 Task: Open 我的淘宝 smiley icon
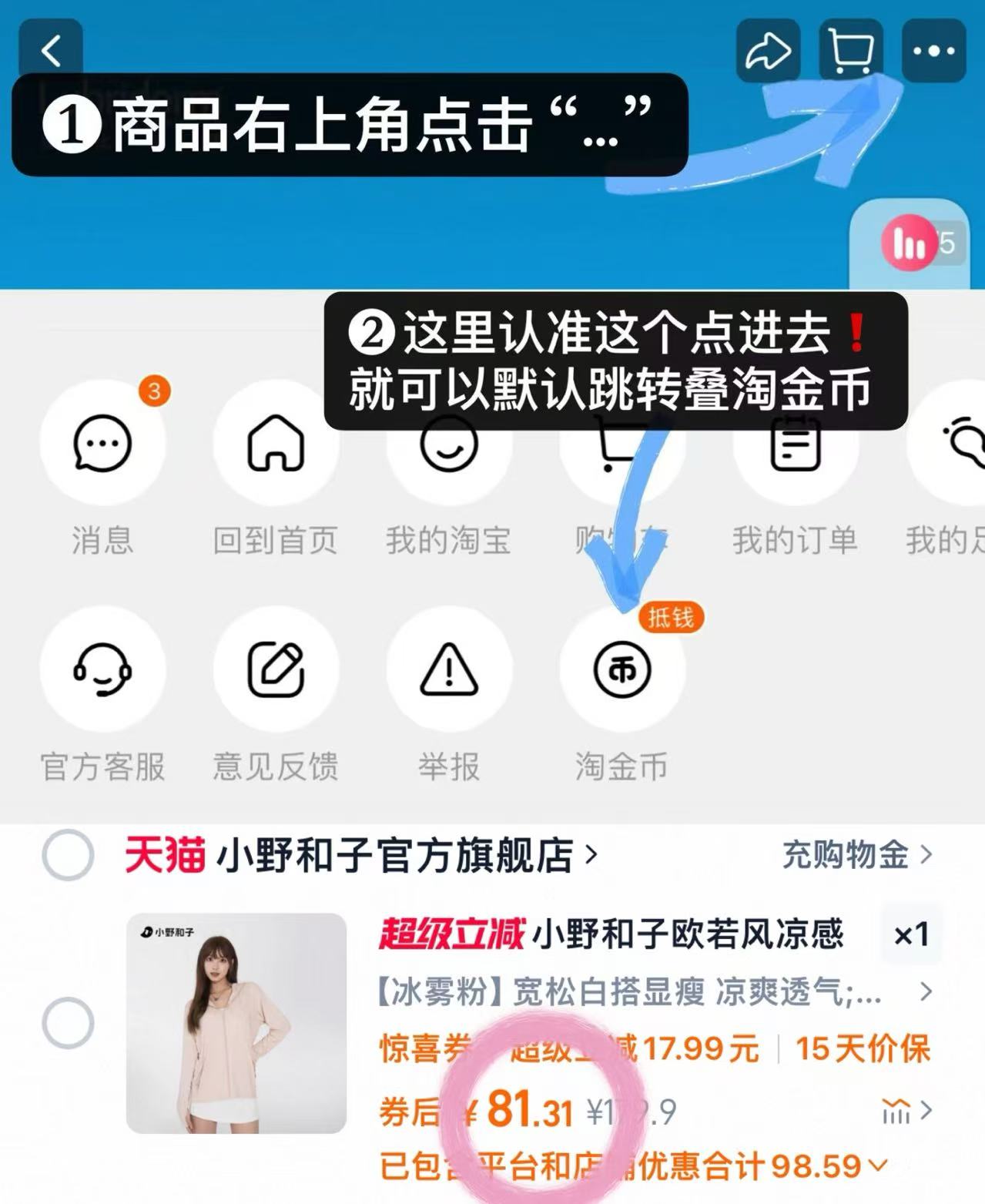tap(449, 447)
